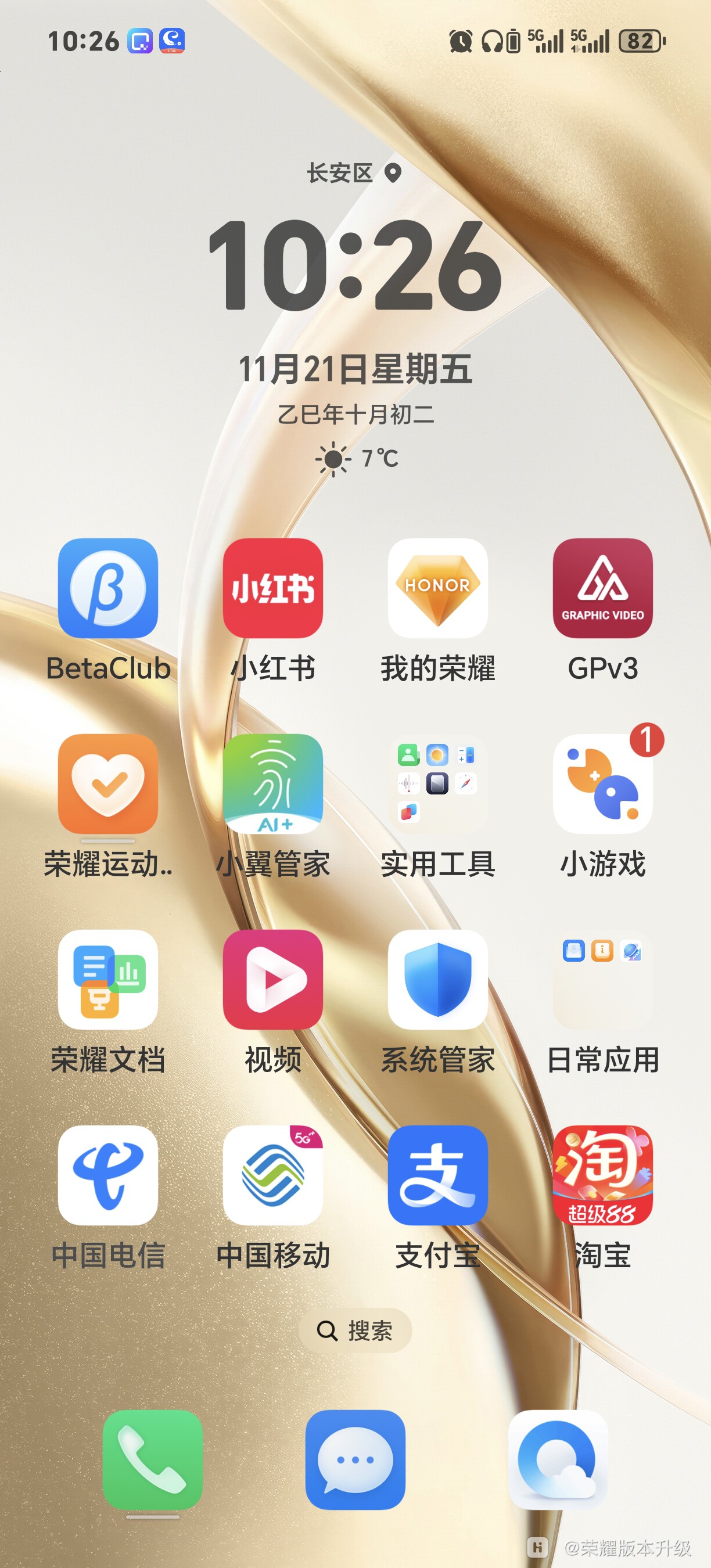Open 我的荣耀 app
The width and height of the screenshot is (711, 1568).
(x=437, y=588)
